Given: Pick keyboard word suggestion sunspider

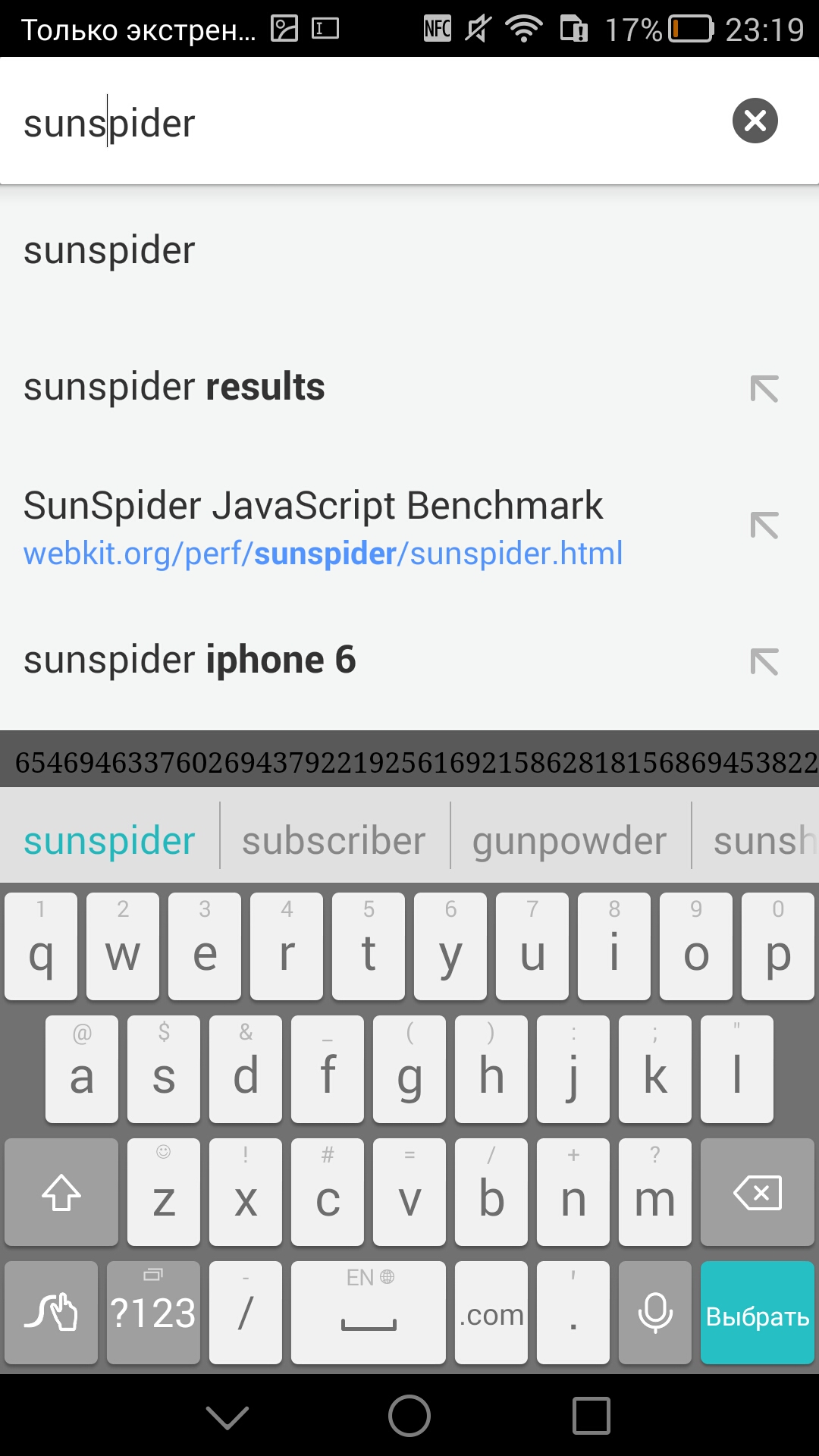Looking at the screenshot, I should [x=109, y=841].
